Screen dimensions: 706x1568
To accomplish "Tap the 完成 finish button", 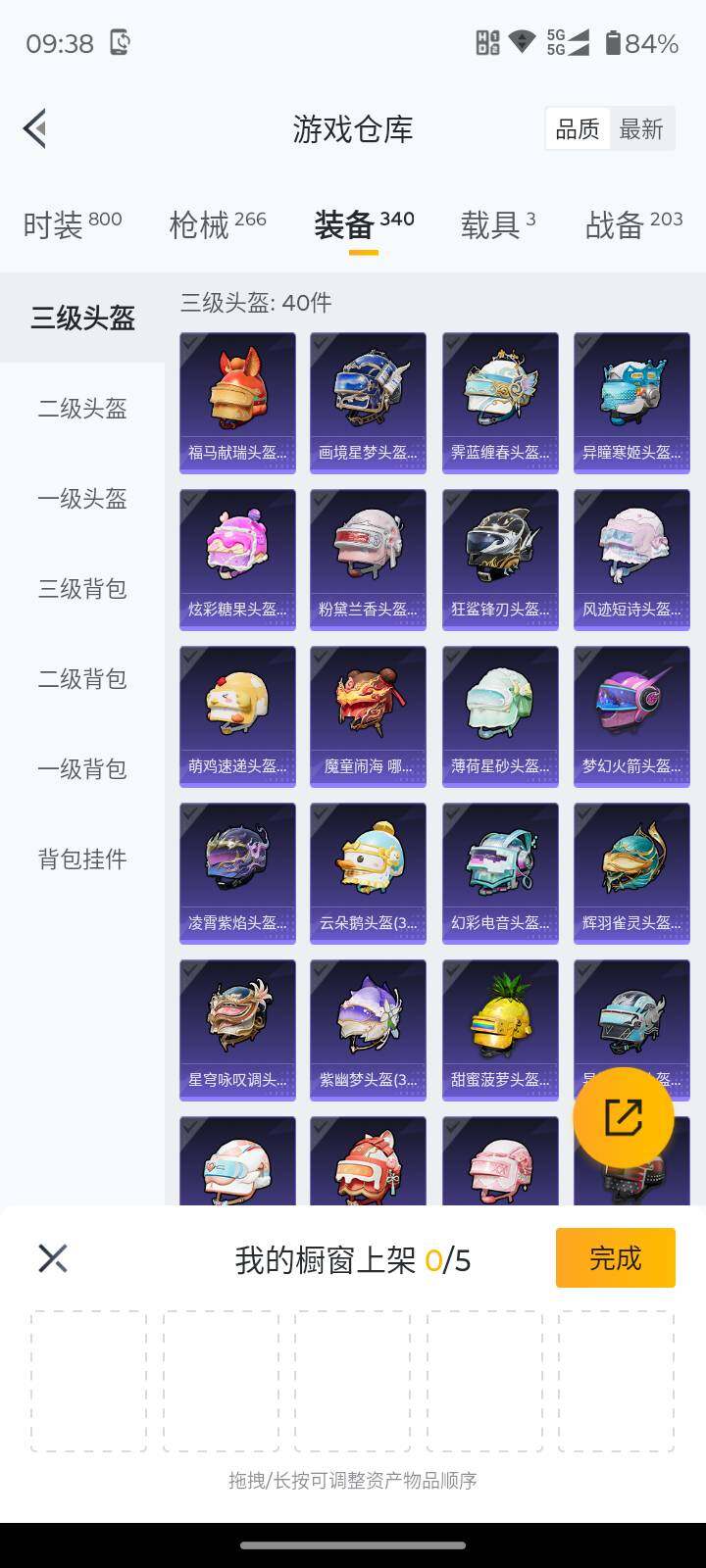I will pos(615,1257).
